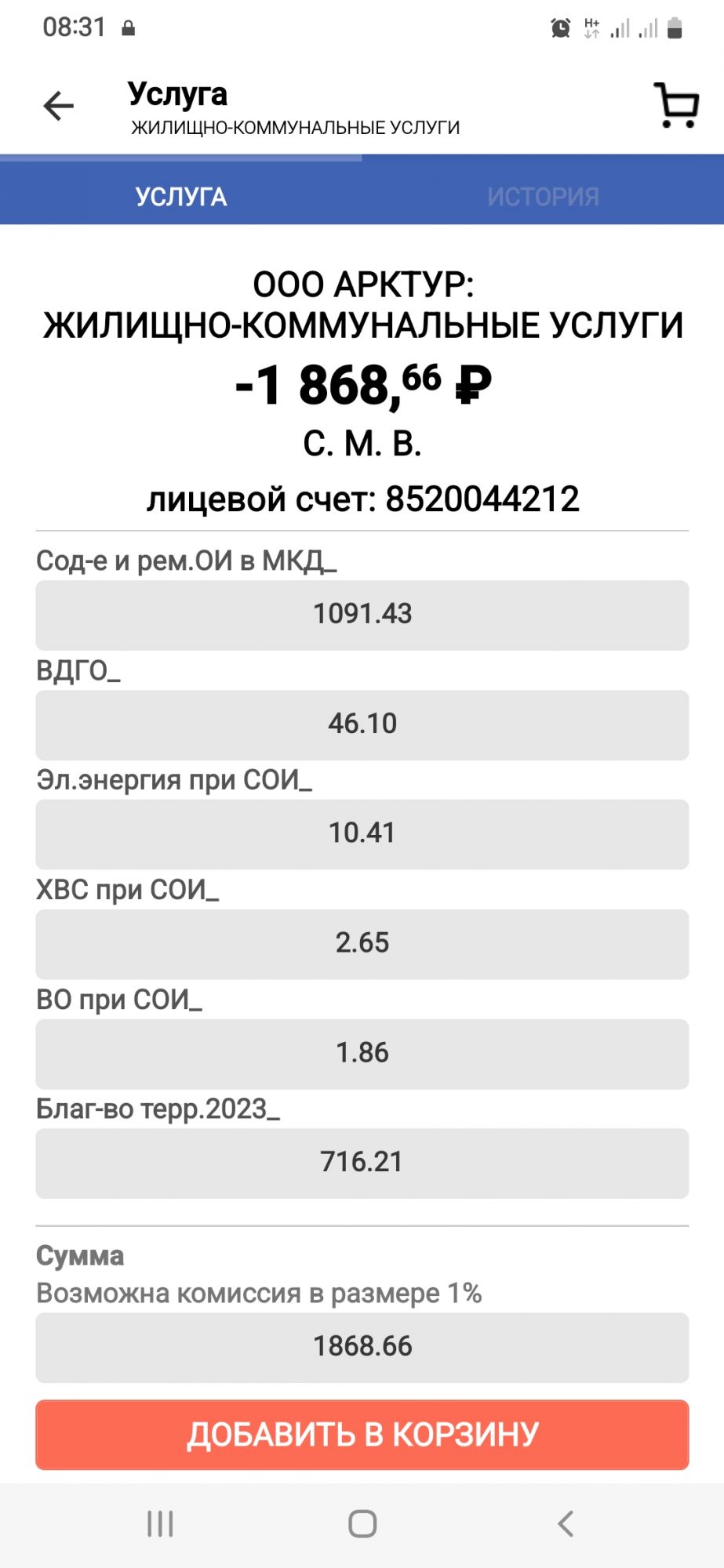Switch to the ИСТОРИЯ tab

(543, 196)
